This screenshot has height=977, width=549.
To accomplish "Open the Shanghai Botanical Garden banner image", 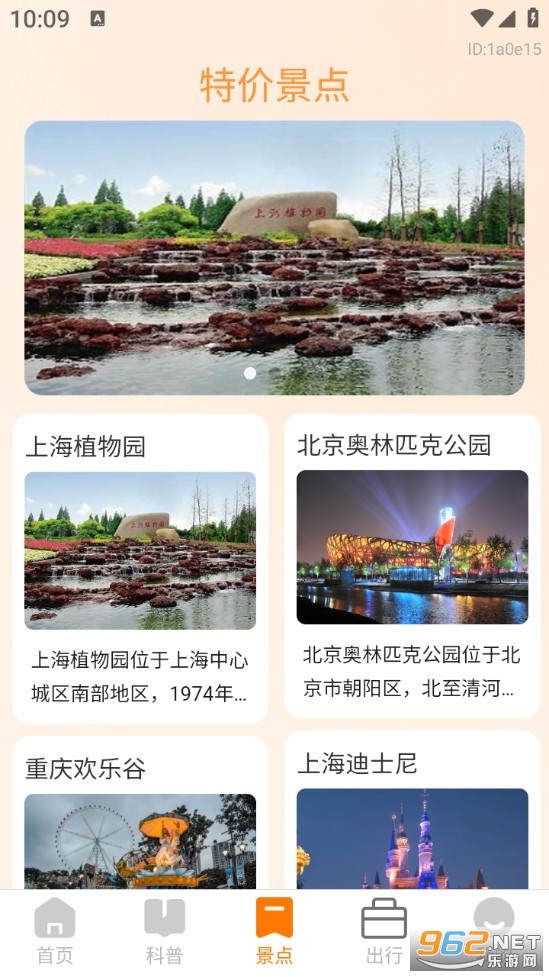I will click(274, 257).
